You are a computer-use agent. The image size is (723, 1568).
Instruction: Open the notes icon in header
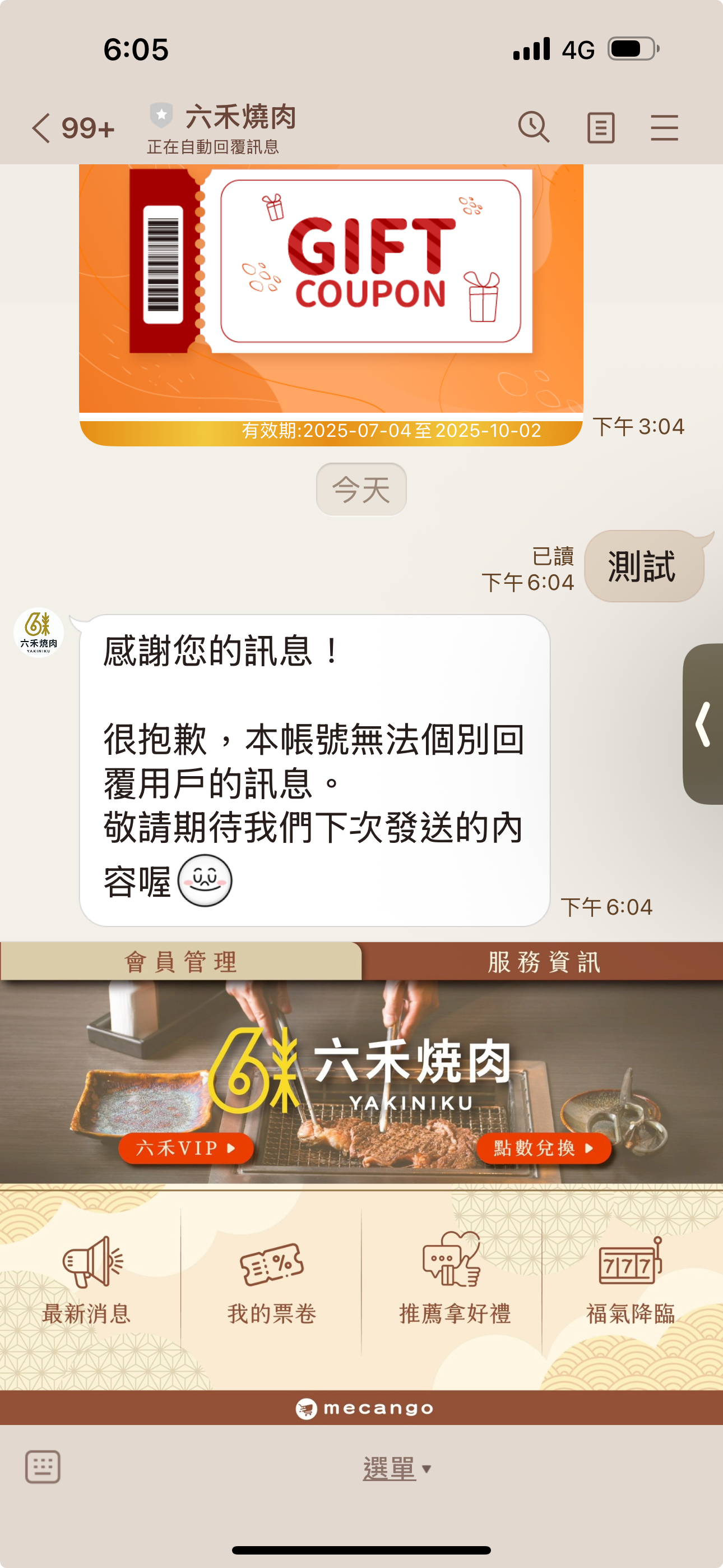coord(600,128)
